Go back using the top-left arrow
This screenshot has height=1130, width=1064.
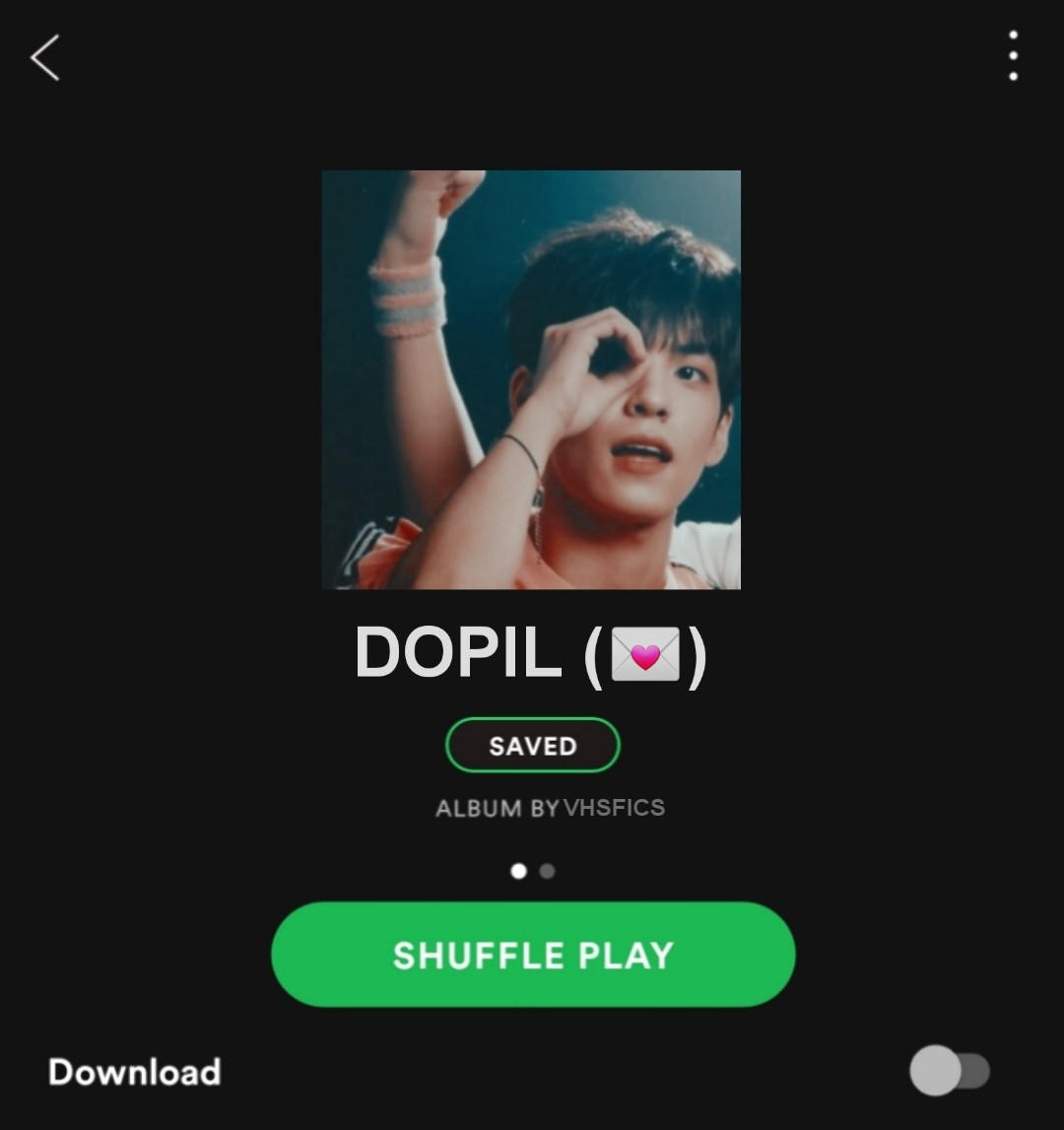coord(45,57)
